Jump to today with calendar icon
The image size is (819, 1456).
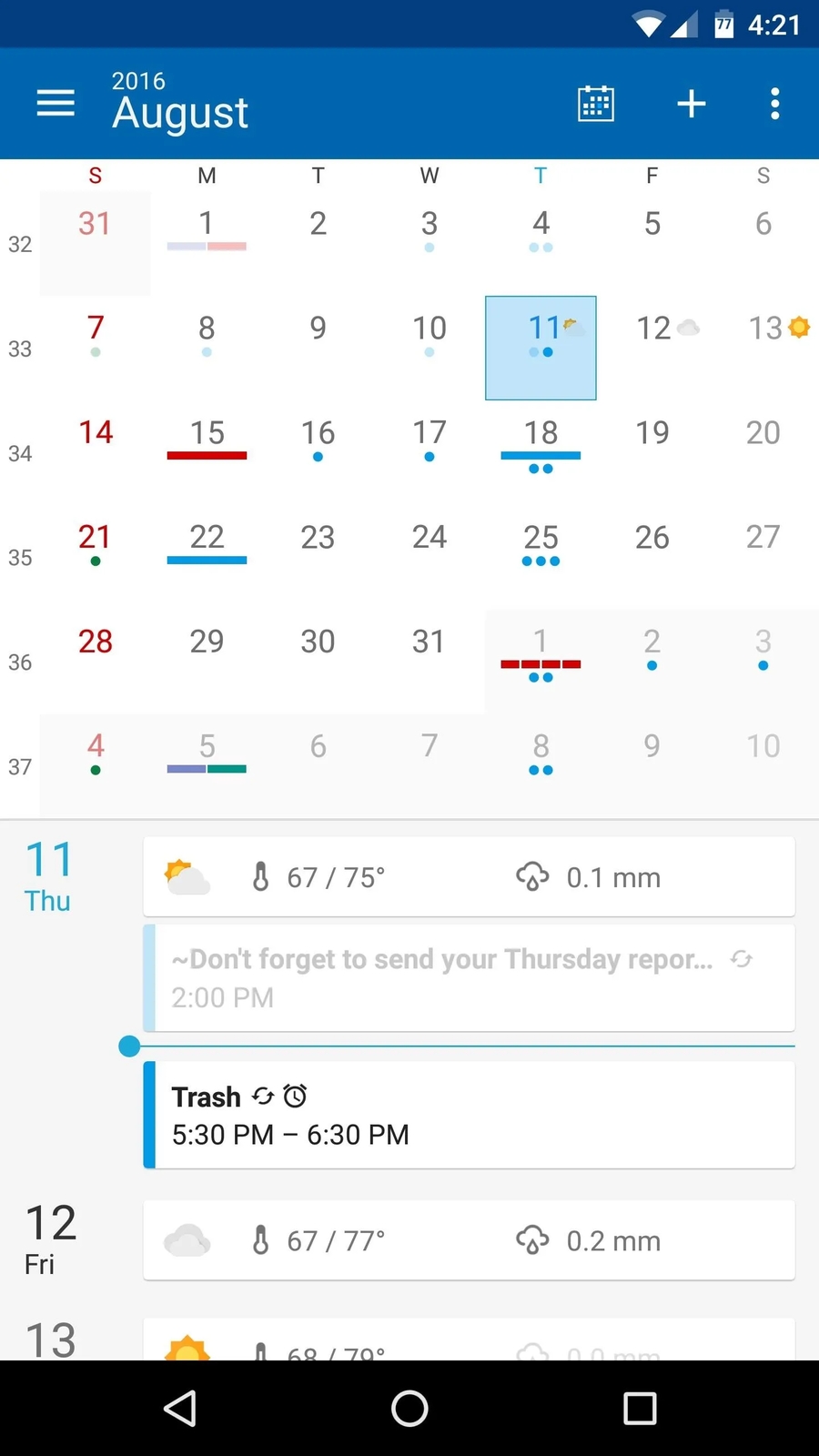pyautogui.click(x=596, y=103)
